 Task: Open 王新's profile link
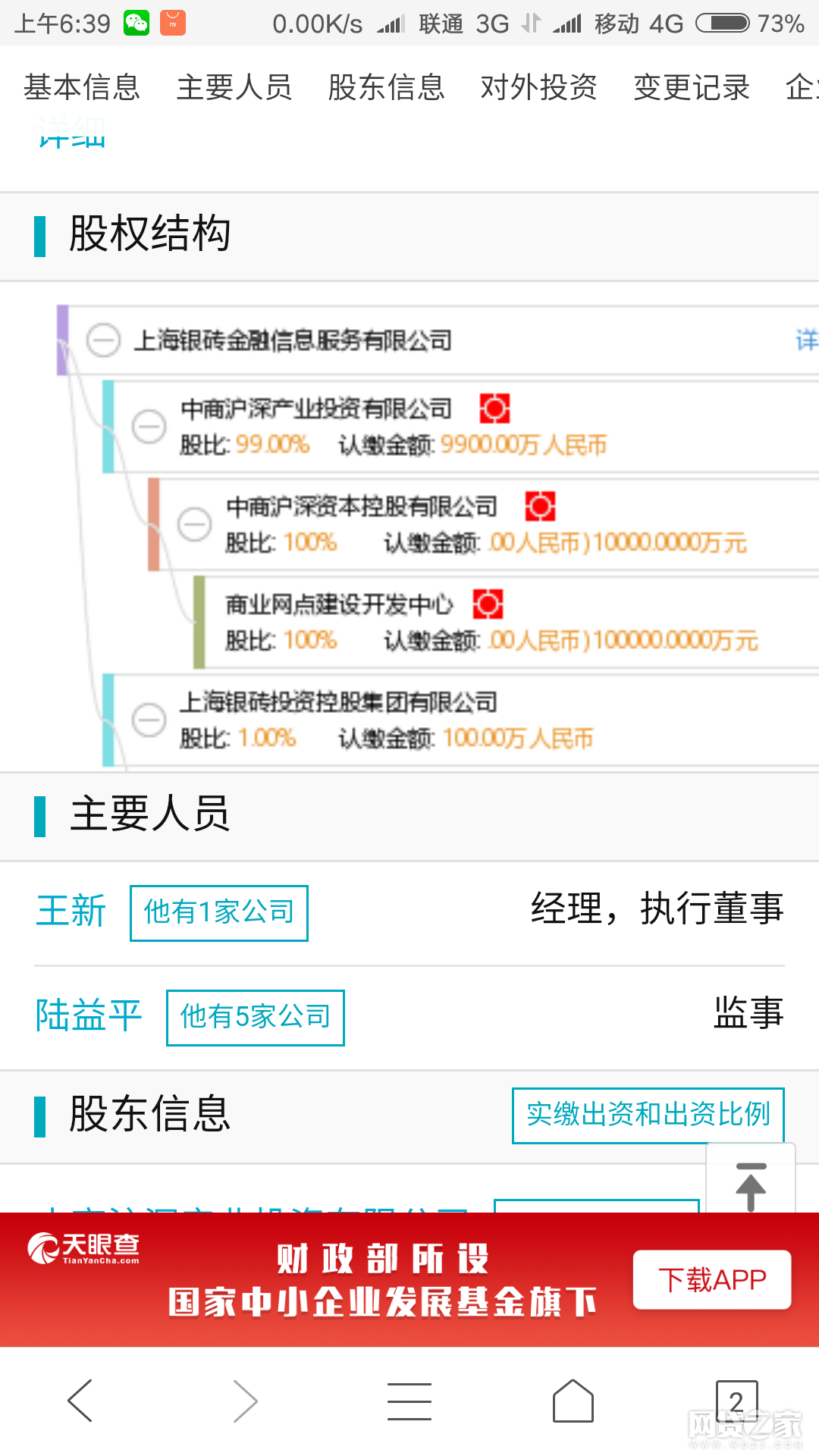(x=71, y=911)
